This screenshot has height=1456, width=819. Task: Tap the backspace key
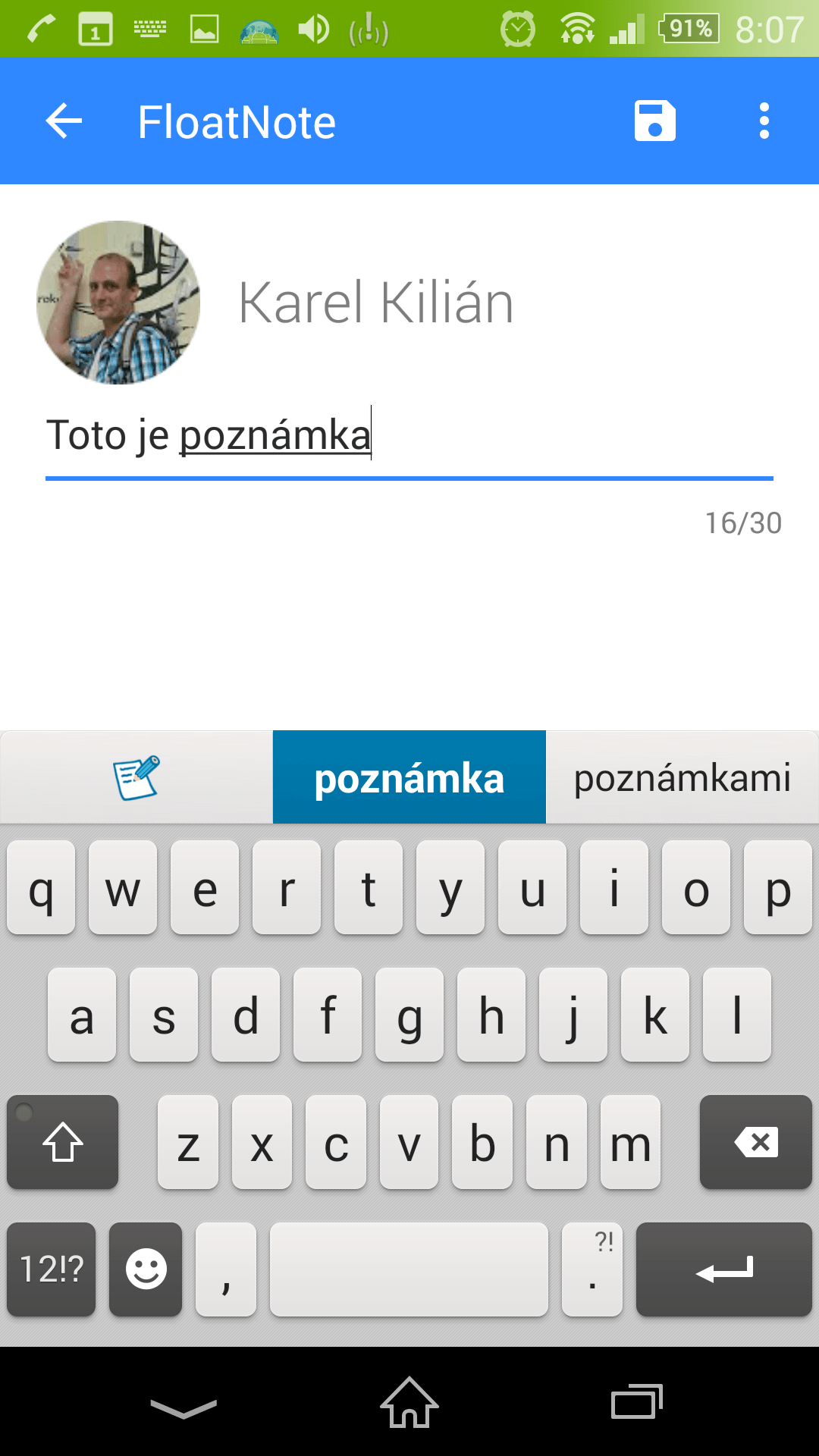755,1142
